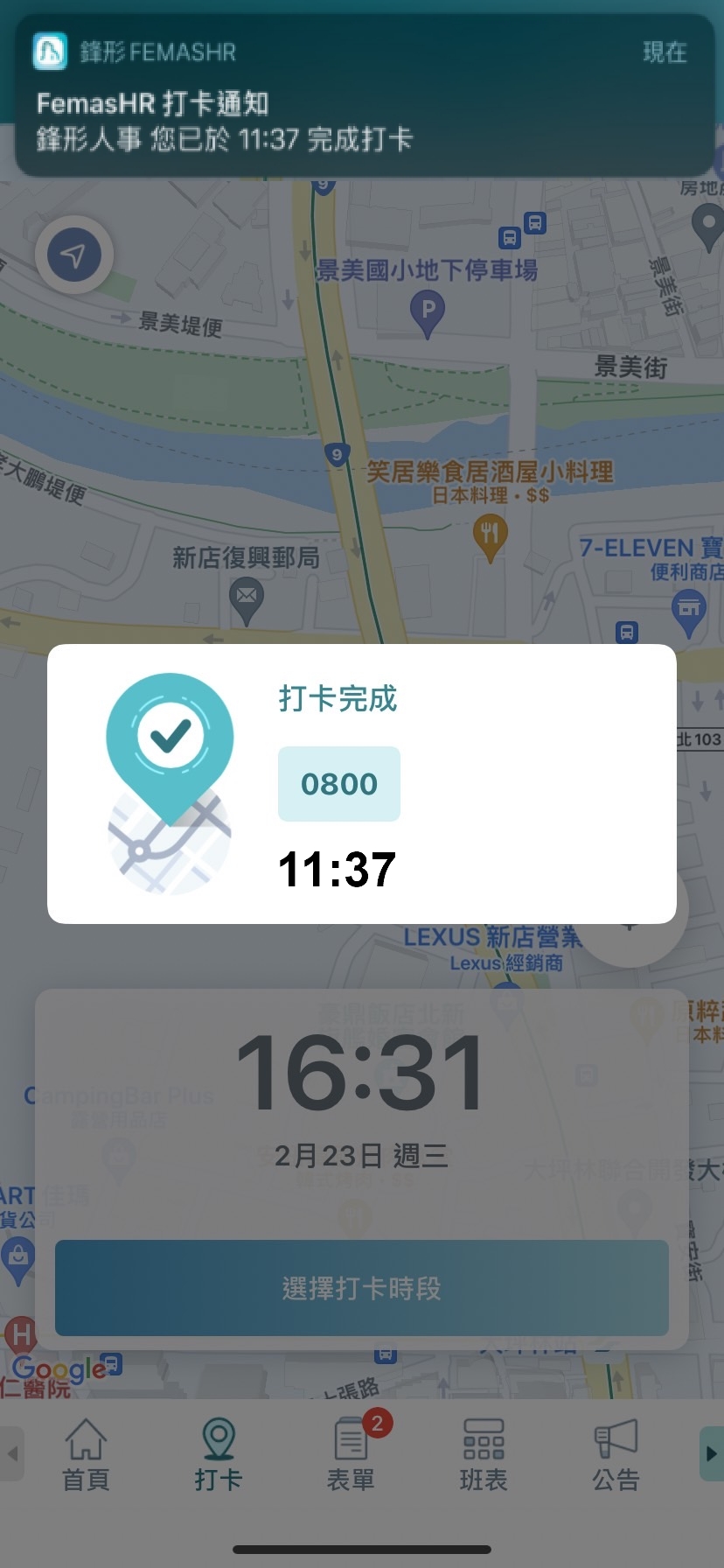Tap the FemasHR app icon in the notification
724x1568 pixels.
[x=50, y=52]
